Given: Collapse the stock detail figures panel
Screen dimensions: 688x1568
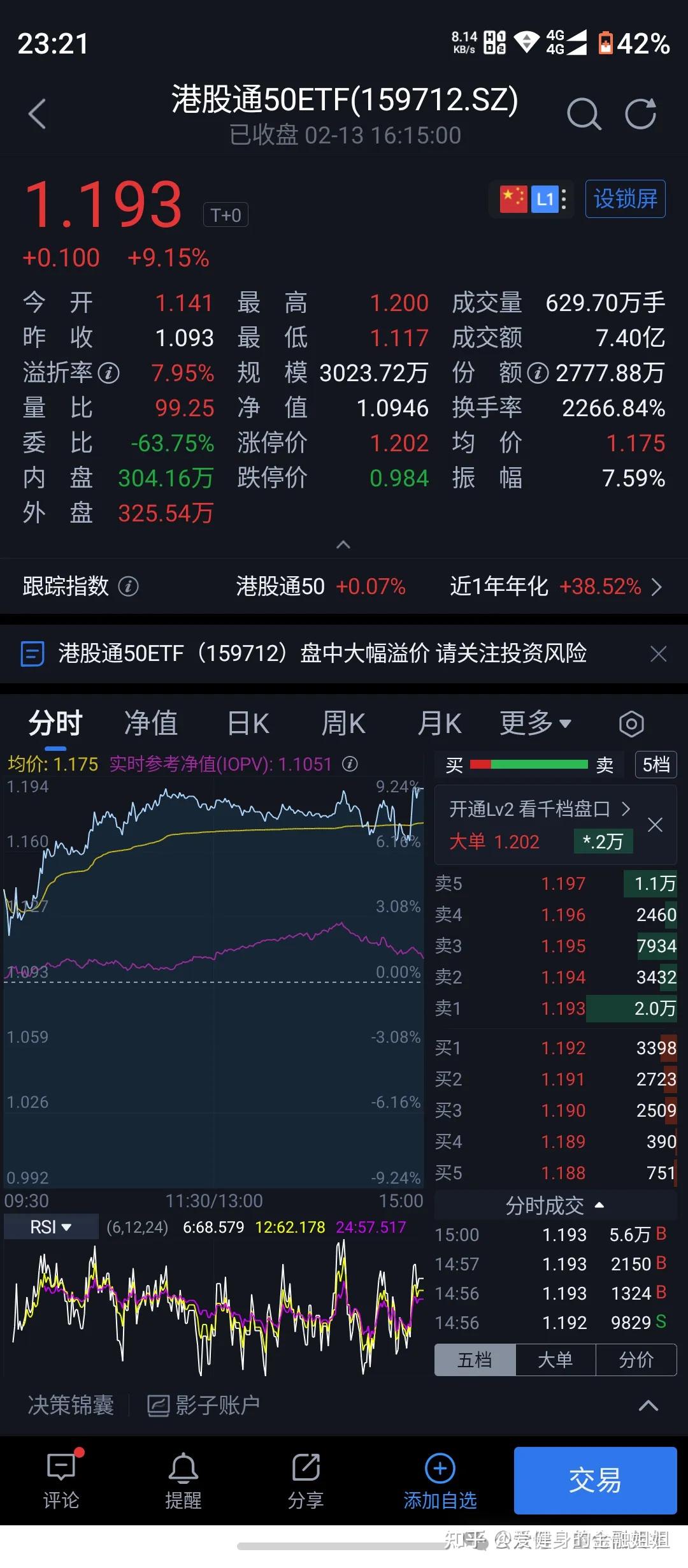Looking at the screenshot, I should click(x=343, y=544).
